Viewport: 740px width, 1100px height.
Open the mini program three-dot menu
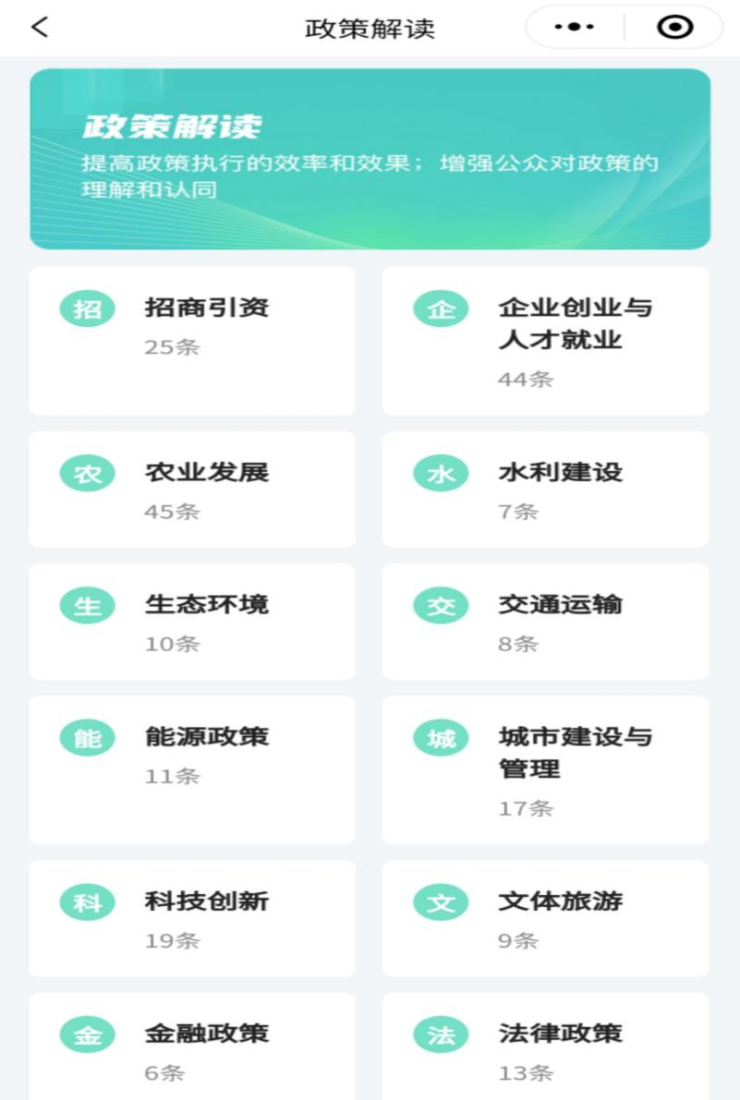point(574,27)
